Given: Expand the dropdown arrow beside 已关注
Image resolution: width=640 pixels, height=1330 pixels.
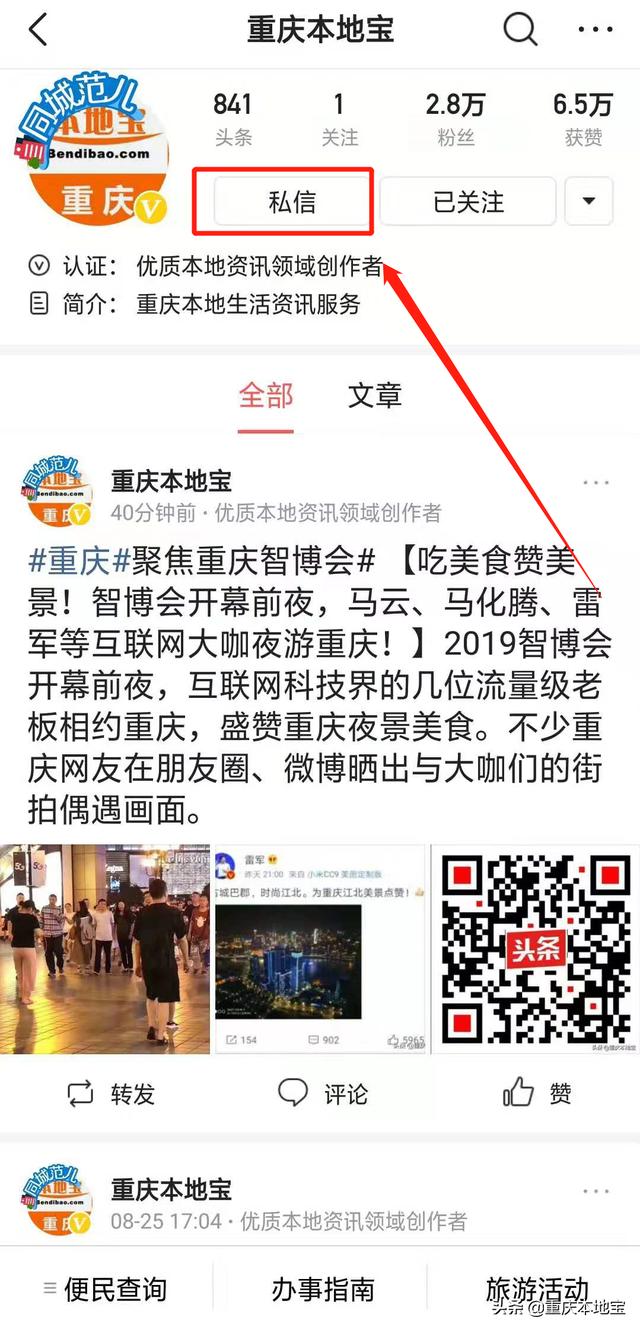Looking at the screenshot, I should click(590, 202).
